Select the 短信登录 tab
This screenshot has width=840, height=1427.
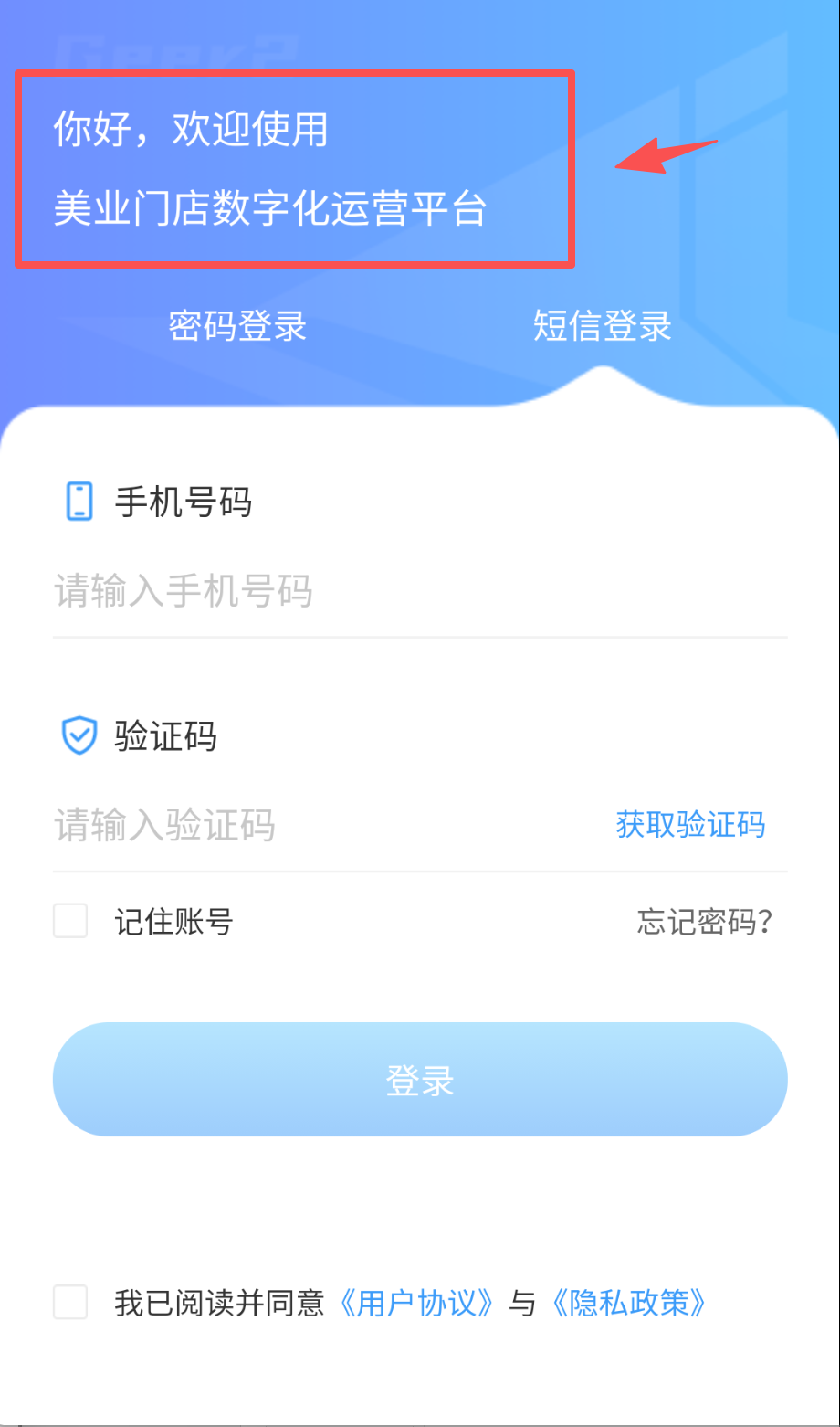pos(602,326)
